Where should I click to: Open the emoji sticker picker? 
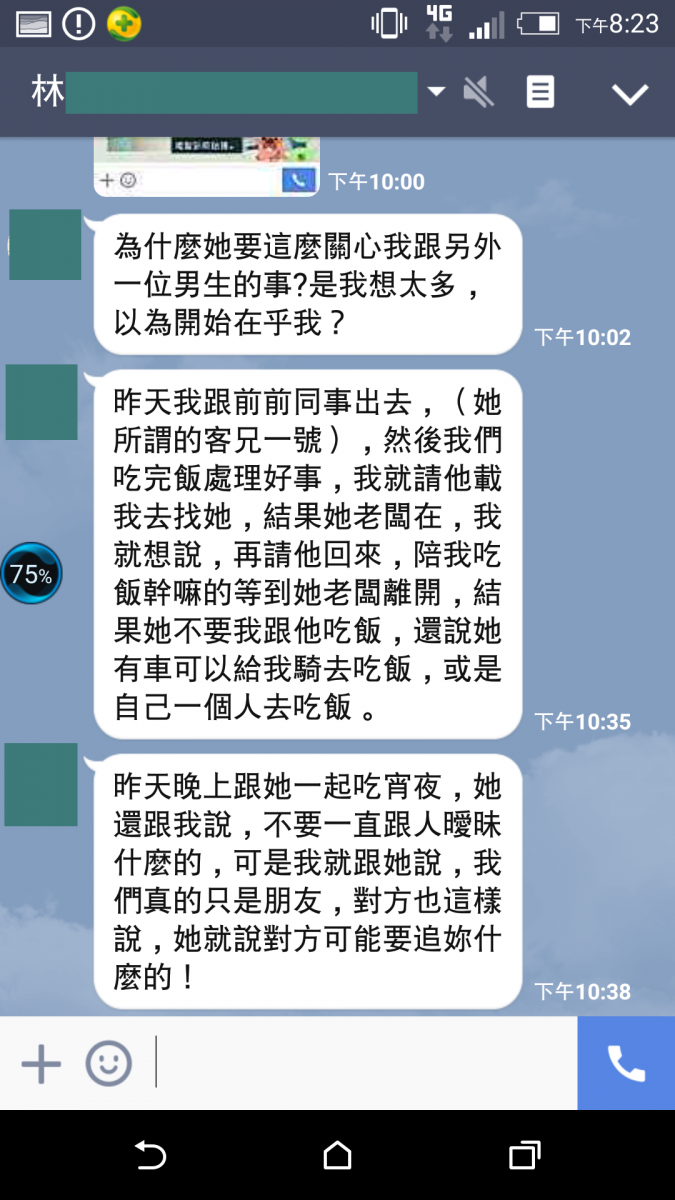tap(108, 1063)
